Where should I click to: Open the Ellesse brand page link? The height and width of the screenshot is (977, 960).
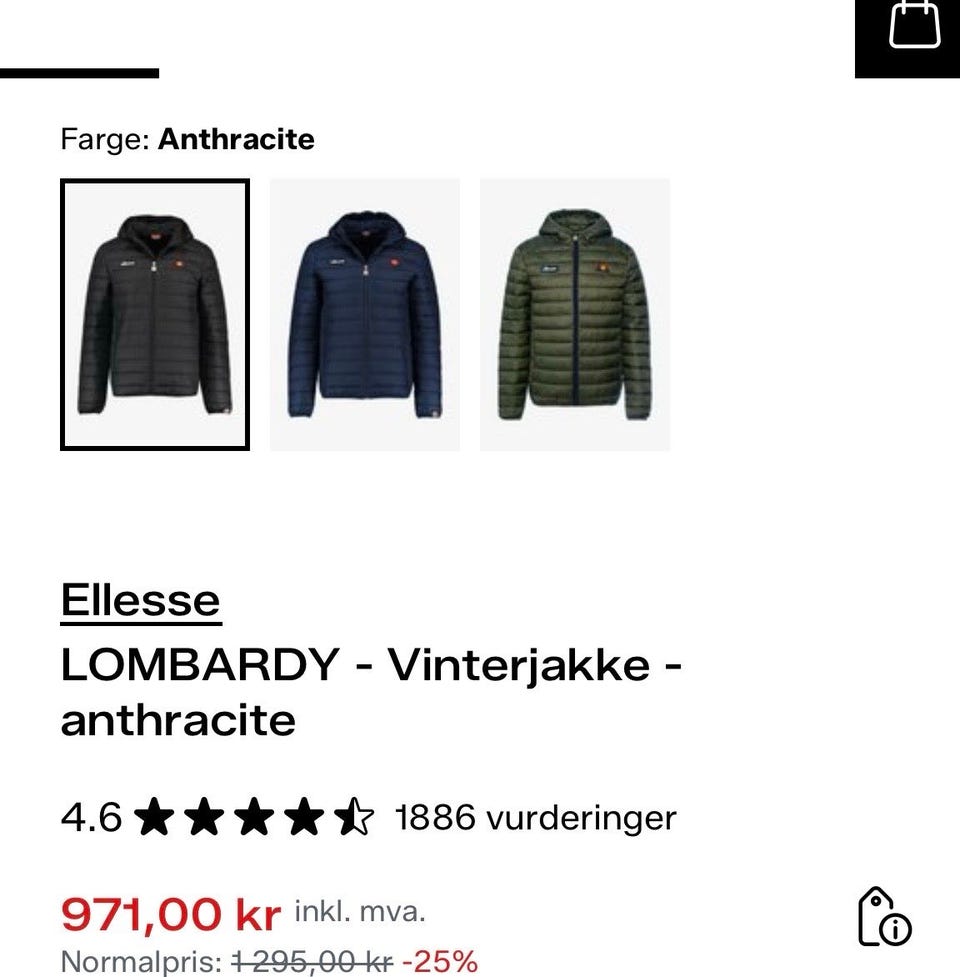coord(140,600)
